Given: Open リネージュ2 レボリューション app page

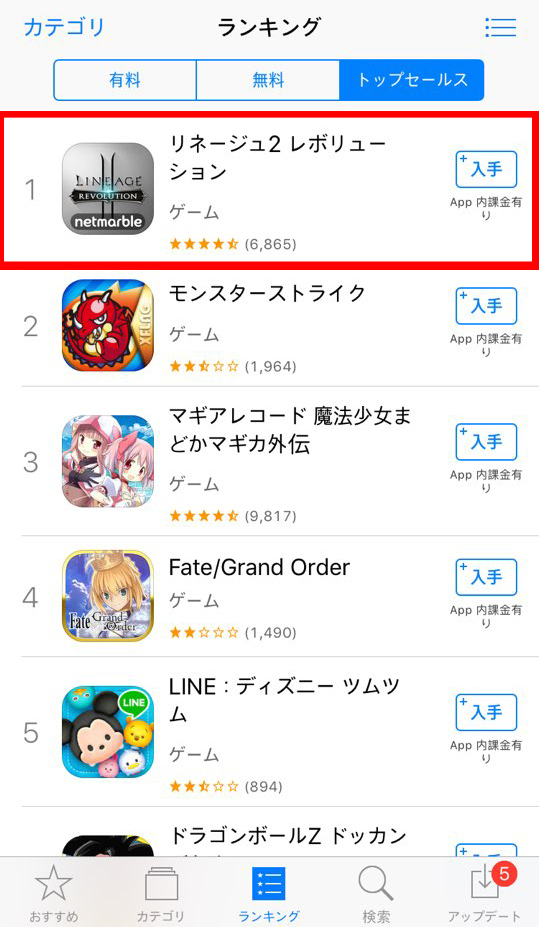Looking at the screenshot, I should click(x=270, y=190).
